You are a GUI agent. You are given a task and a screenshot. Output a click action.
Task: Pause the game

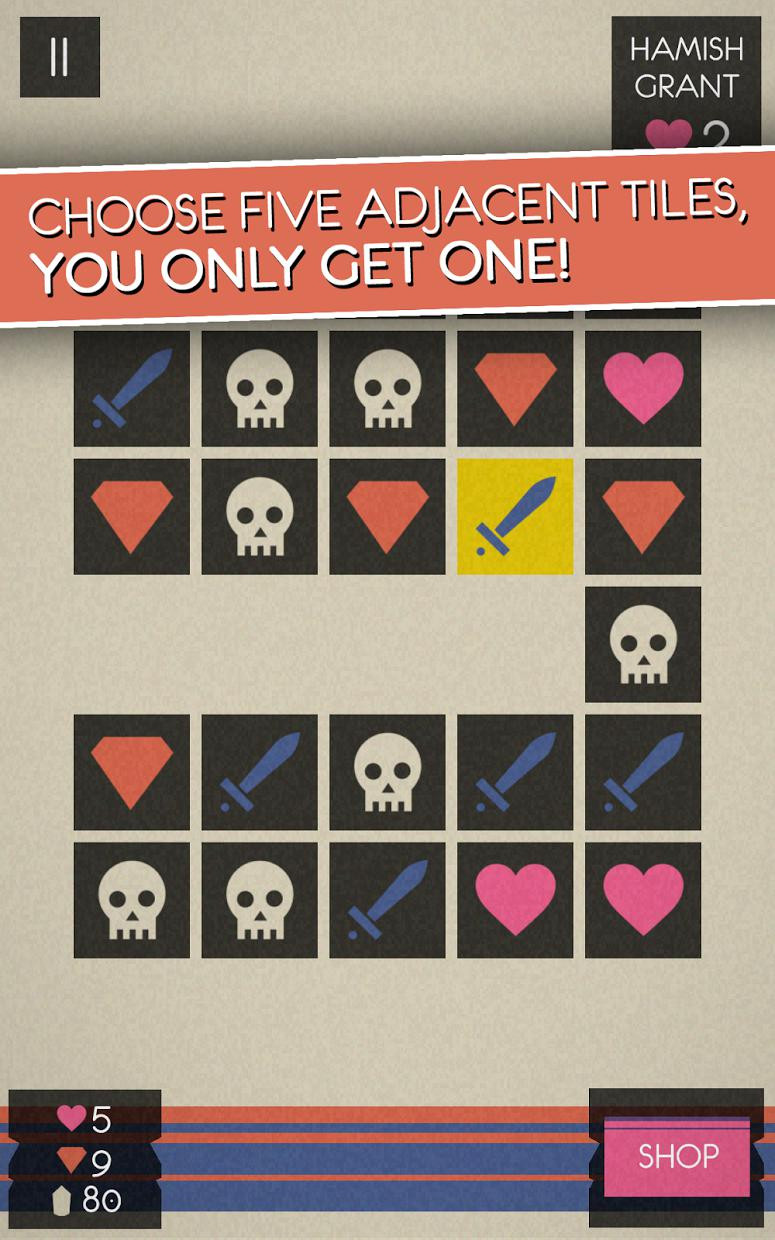point(60,57)
